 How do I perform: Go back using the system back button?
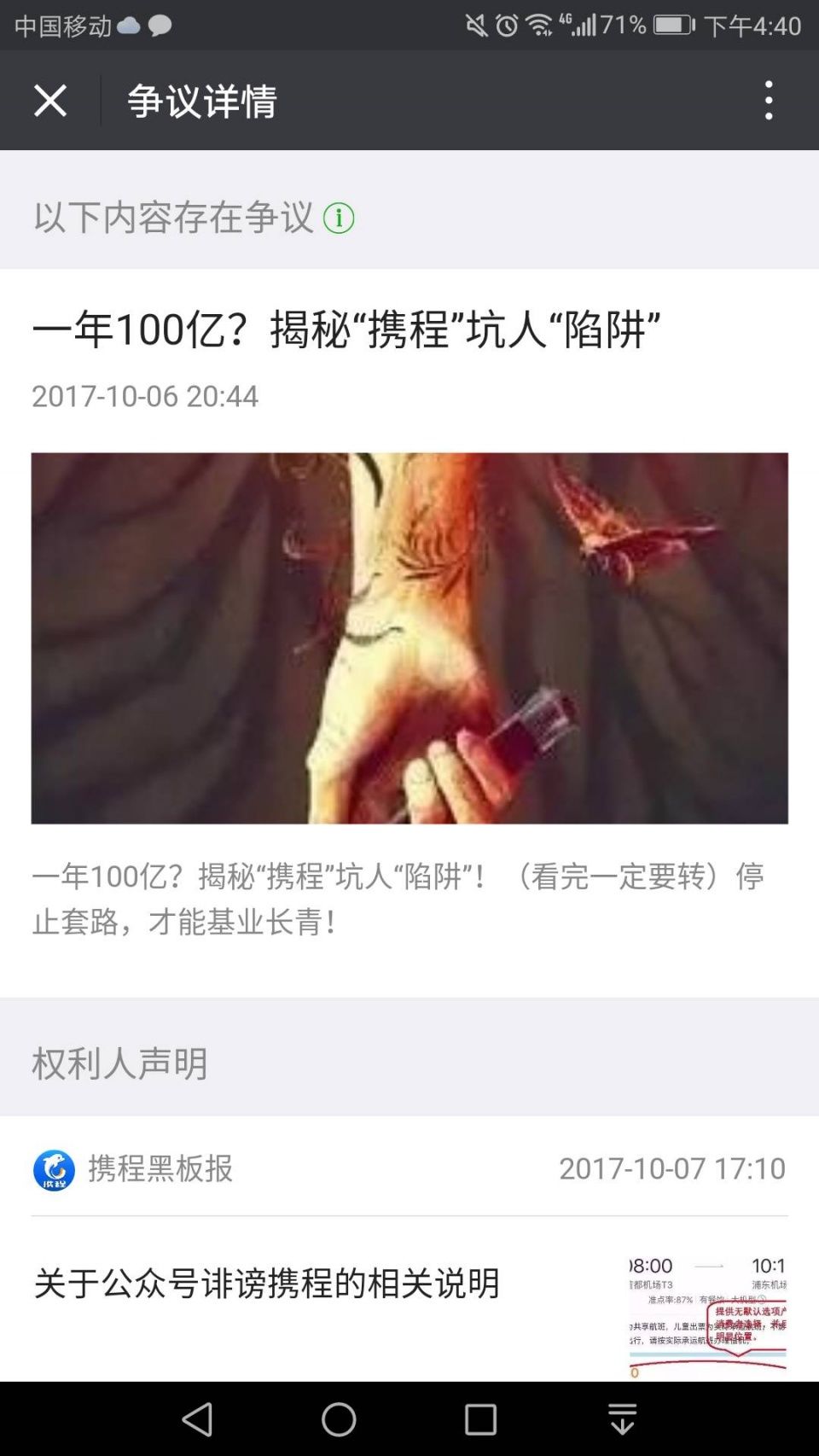tap(197, 1419)
